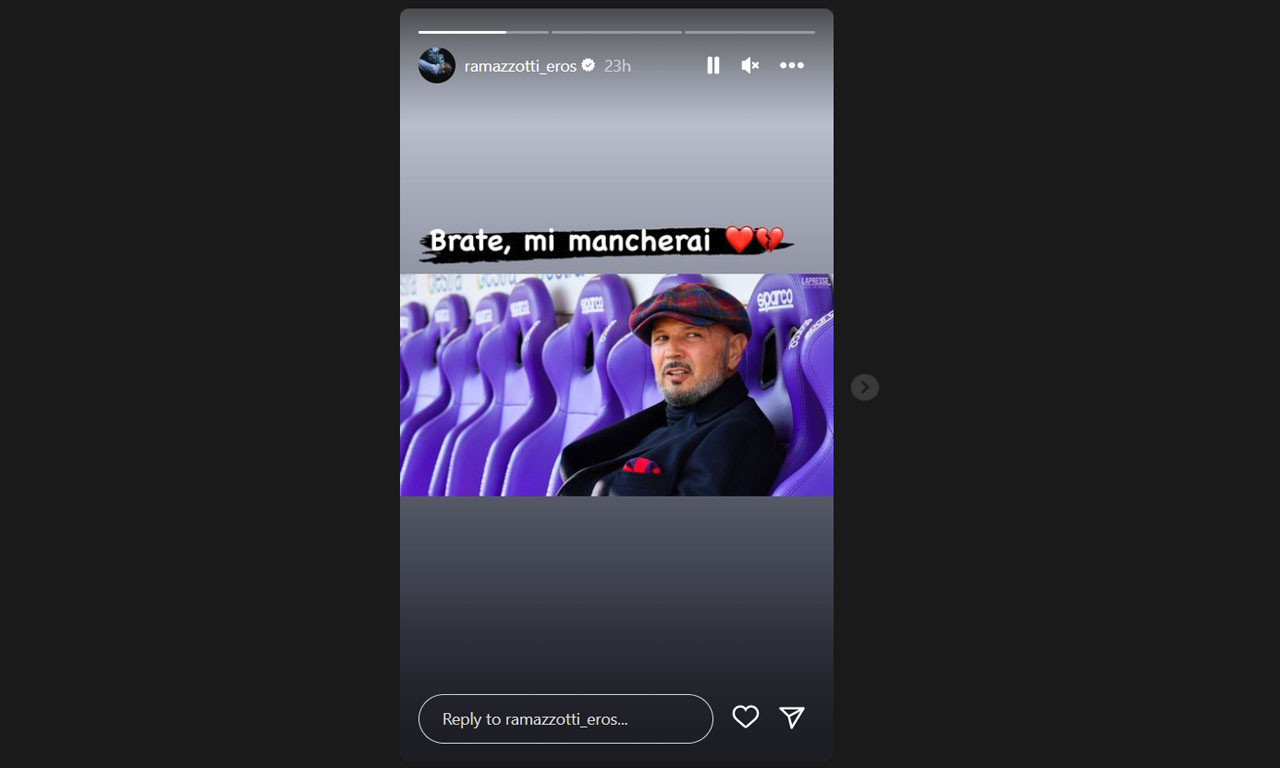The image size is (1280, 768).
Task: Open the three-dot more options menu
Action: (792, 65)
